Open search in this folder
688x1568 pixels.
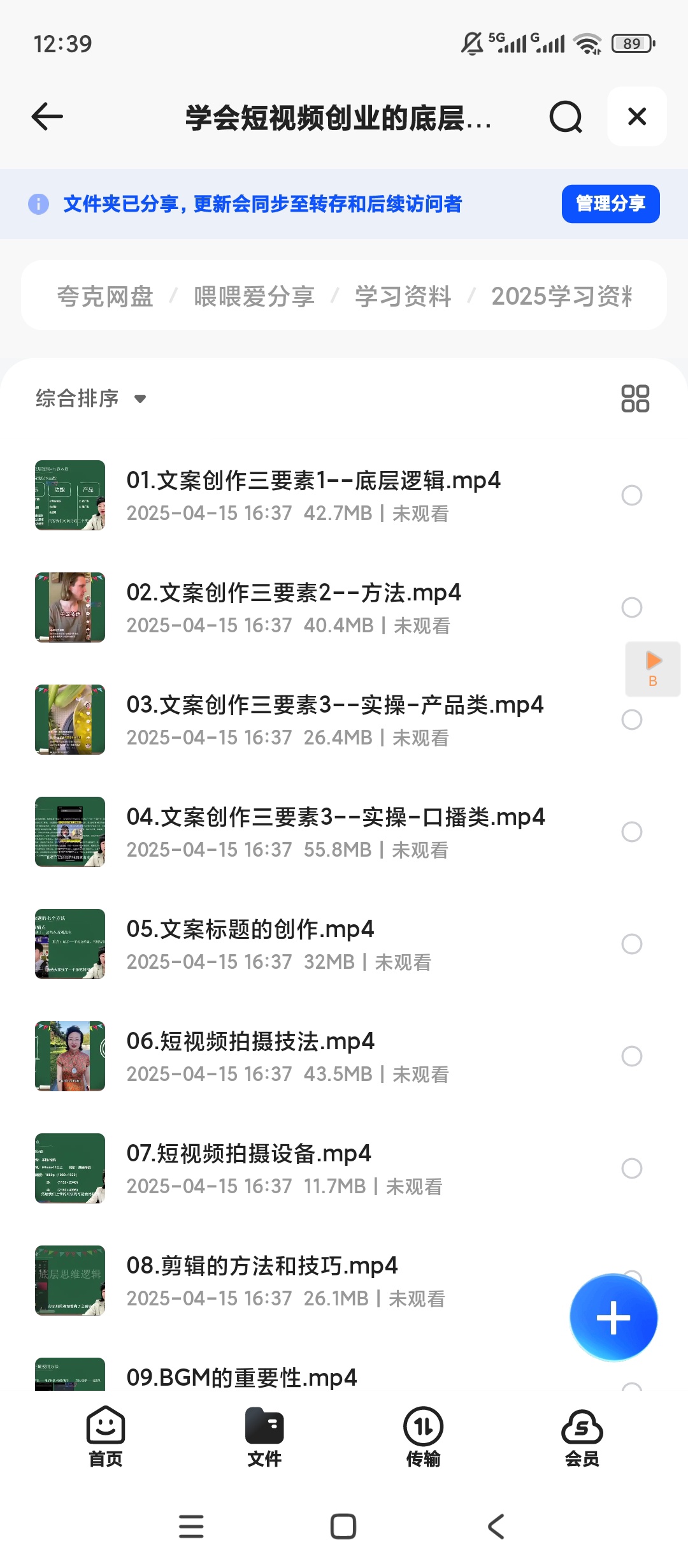566,117
